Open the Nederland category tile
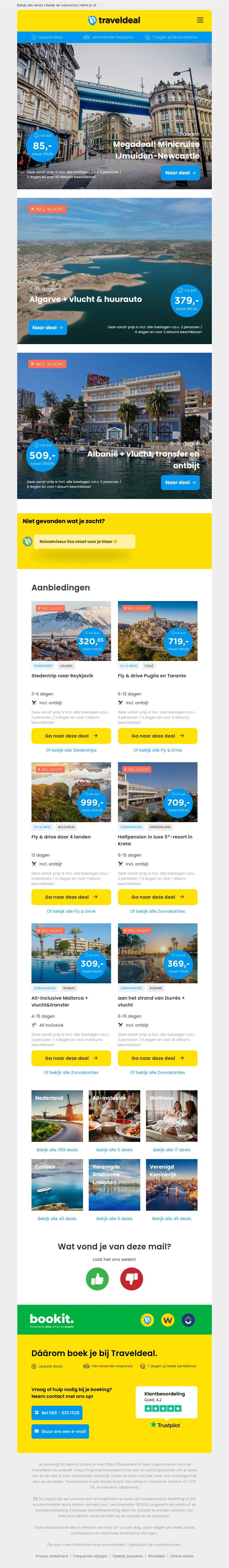This screenshot has width=229, height=1568. coord(57,1116)
